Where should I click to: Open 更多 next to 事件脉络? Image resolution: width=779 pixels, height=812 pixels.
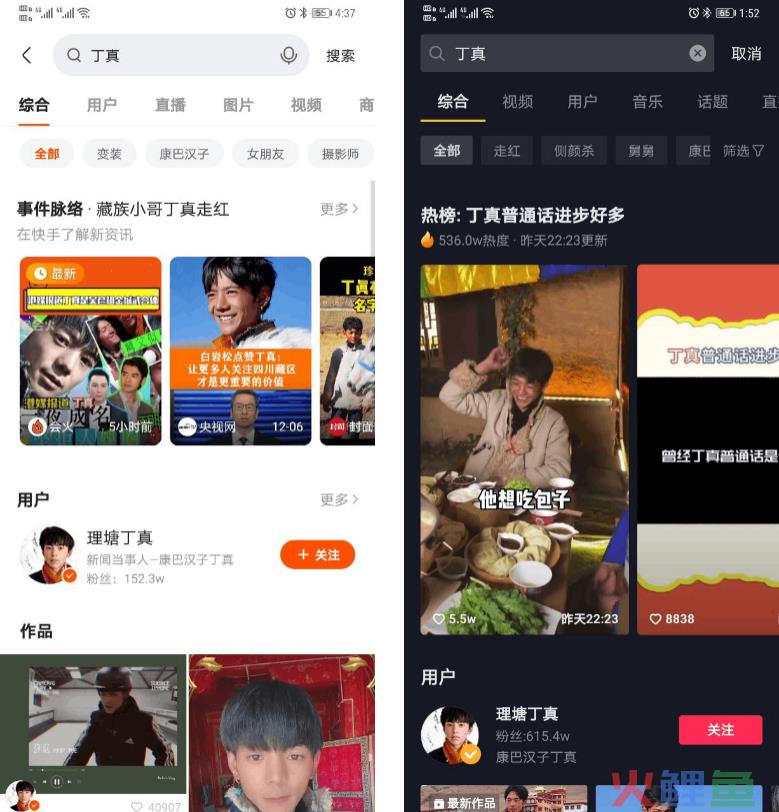point(339,209)
